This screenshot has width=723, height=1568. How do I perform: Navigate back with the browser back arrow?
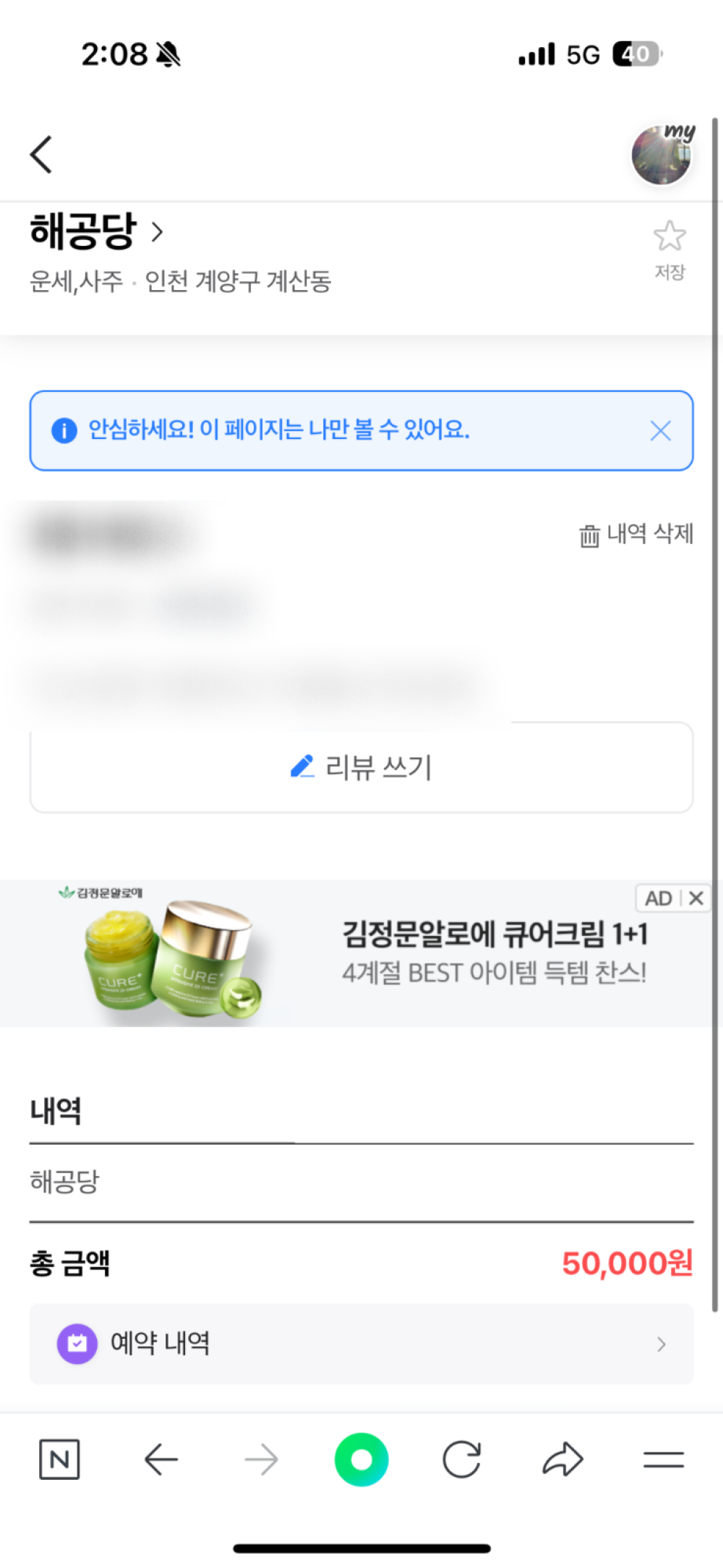tap(161, 1460)
